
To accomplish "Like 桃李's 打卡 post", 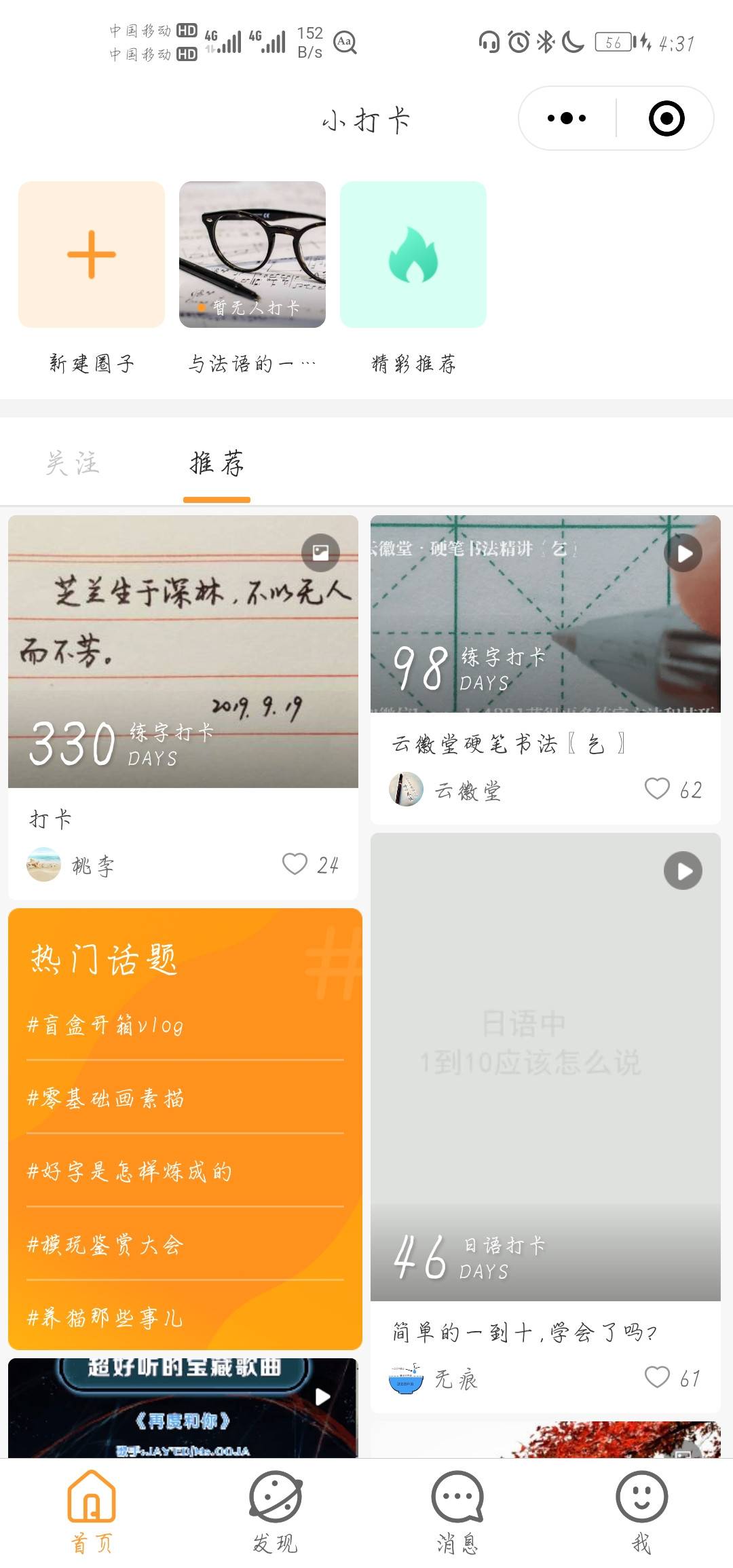I will point(295,864).
